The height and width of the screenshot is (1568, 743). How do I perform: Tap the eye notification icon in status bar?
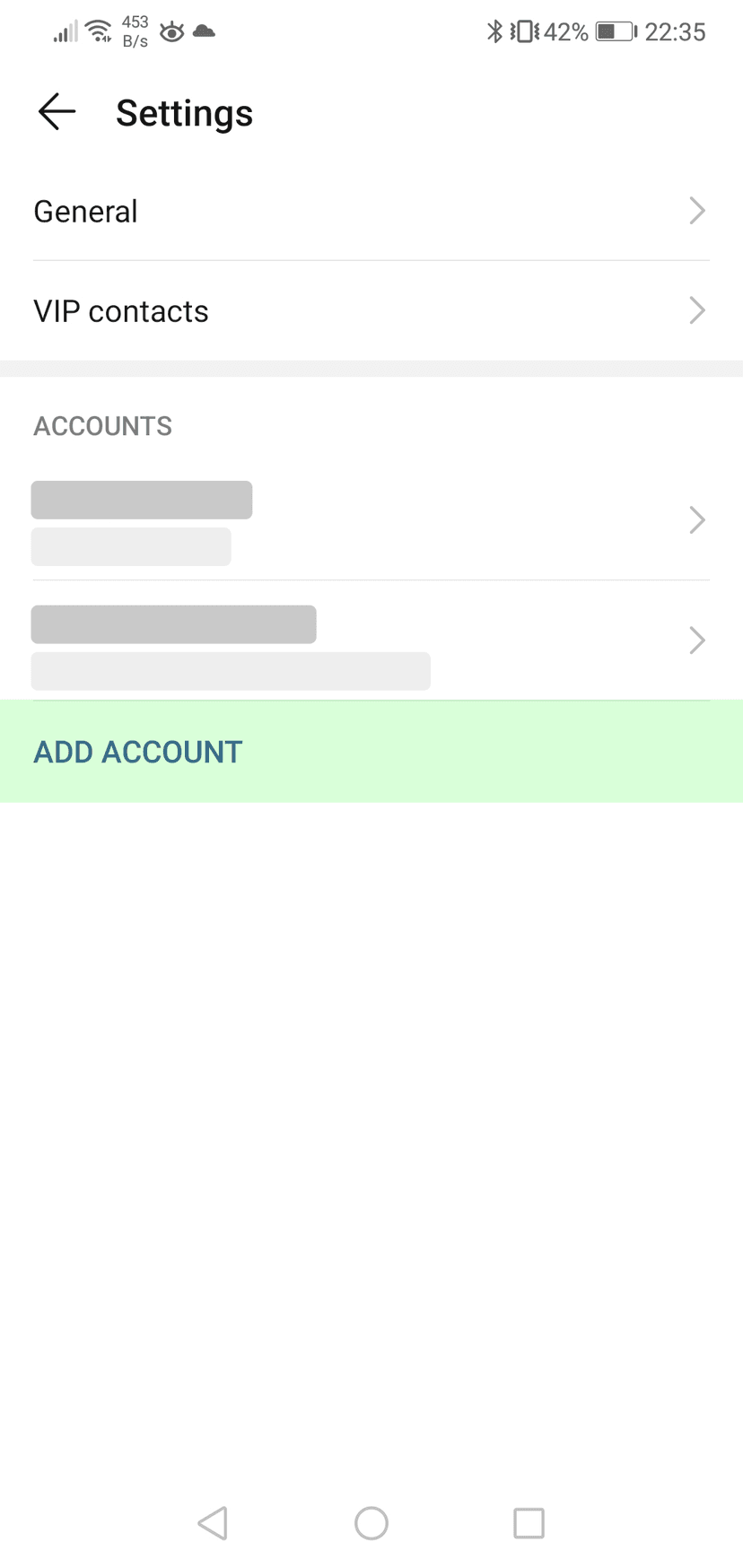click(170, 32)
